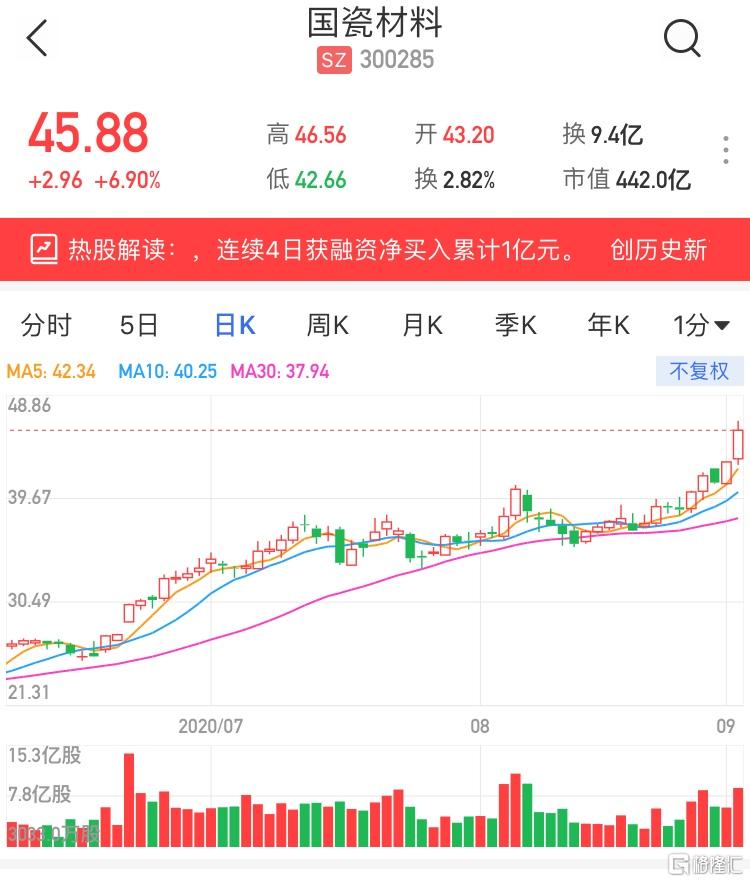Open the search icon
Image resolution: width=750 pixels, height=882 pixels.
[682, 38]
